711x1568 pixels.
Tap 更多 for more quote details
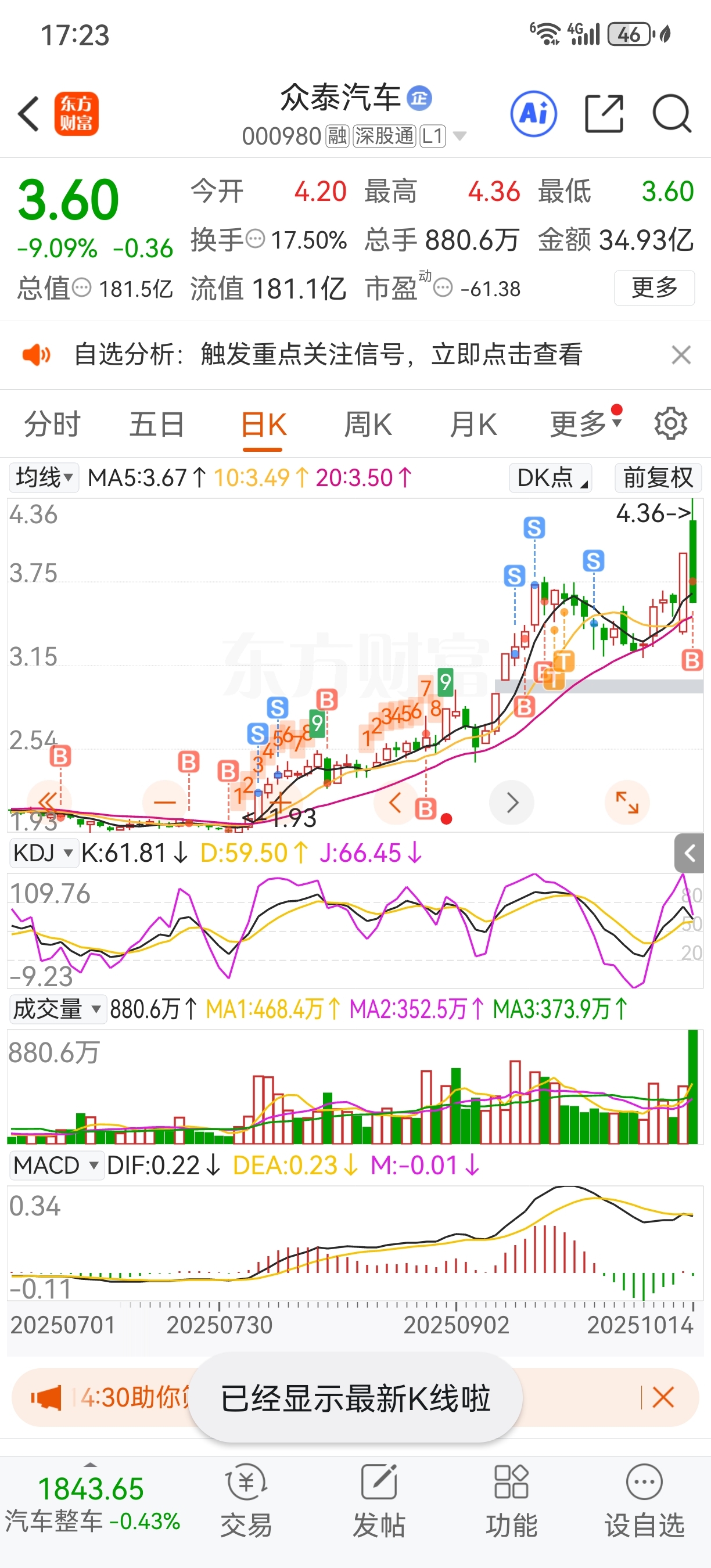coord(655,287)
